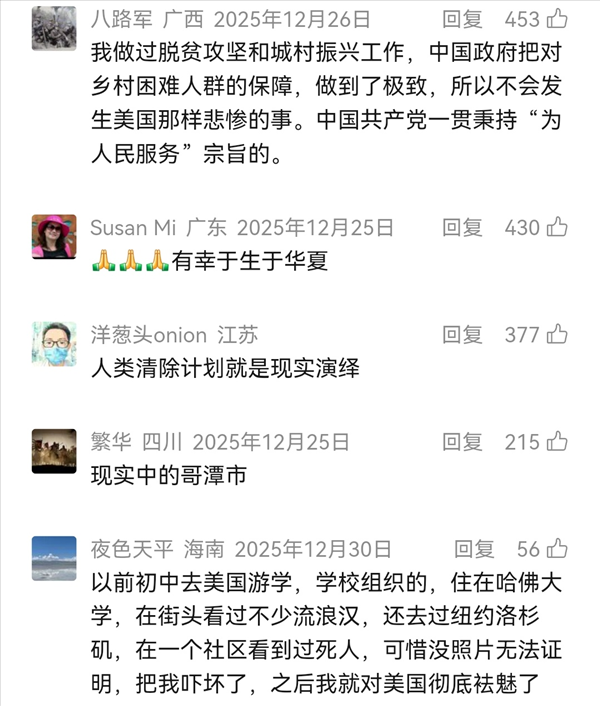Visit 夜色天平's profile via avatar
Image resolution: width=600 pixels, height=706 pixels.
pos(54,558)
